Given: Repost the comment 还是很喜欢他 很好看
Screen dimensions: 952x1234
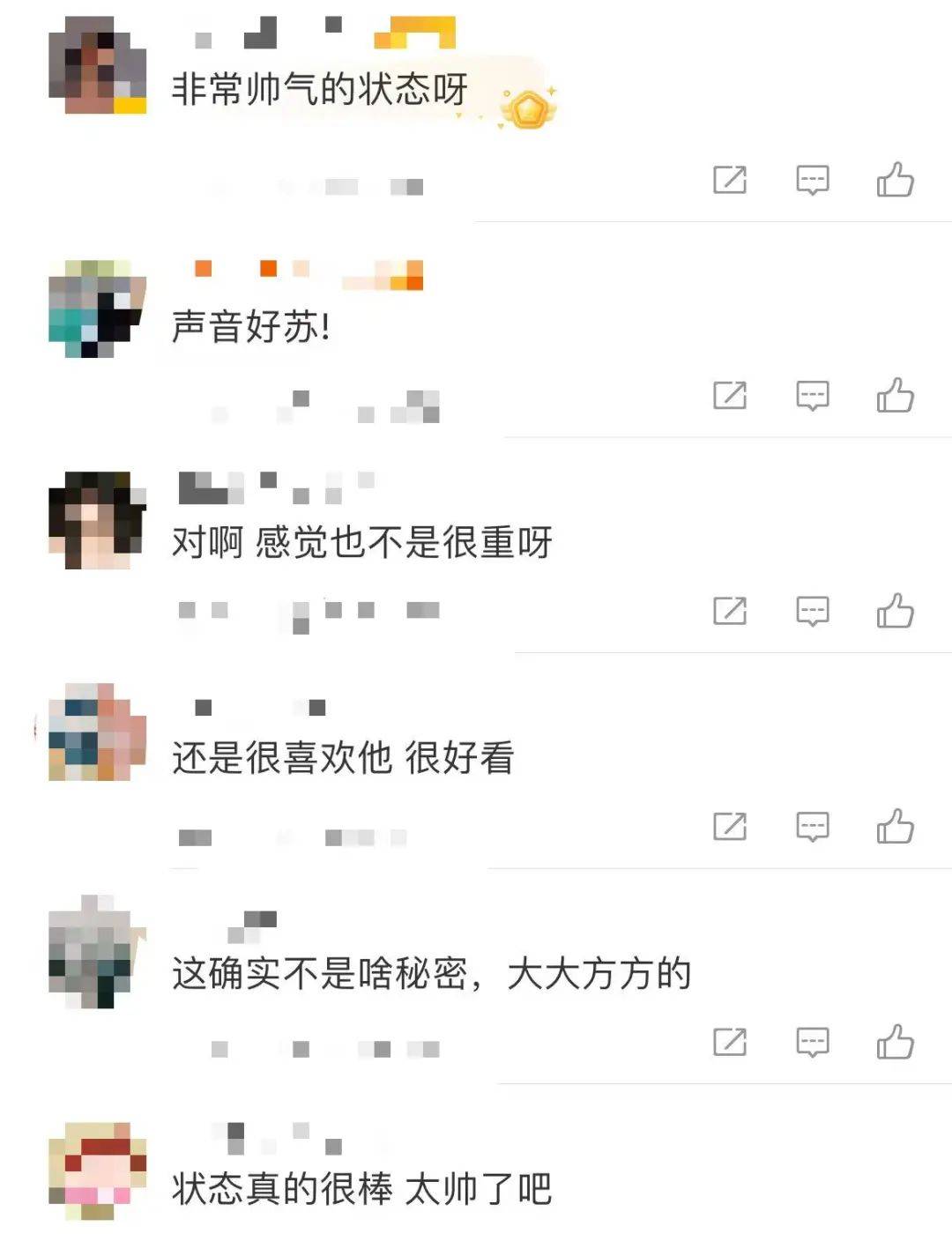Looking at the screenshot, I should point(730,827).
